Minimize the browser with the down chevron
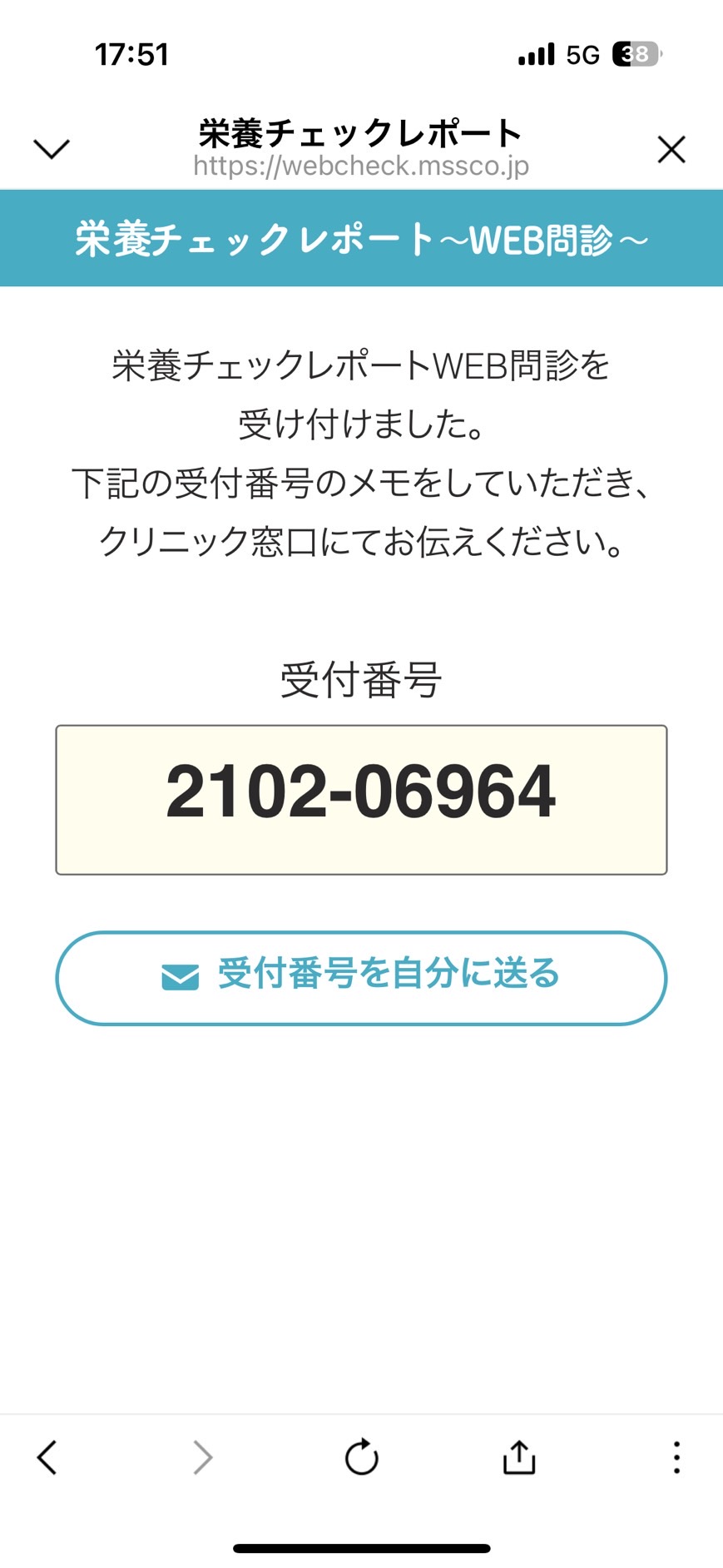The width and height of the screenshot is (723, 1568). [x=52, y=149]
